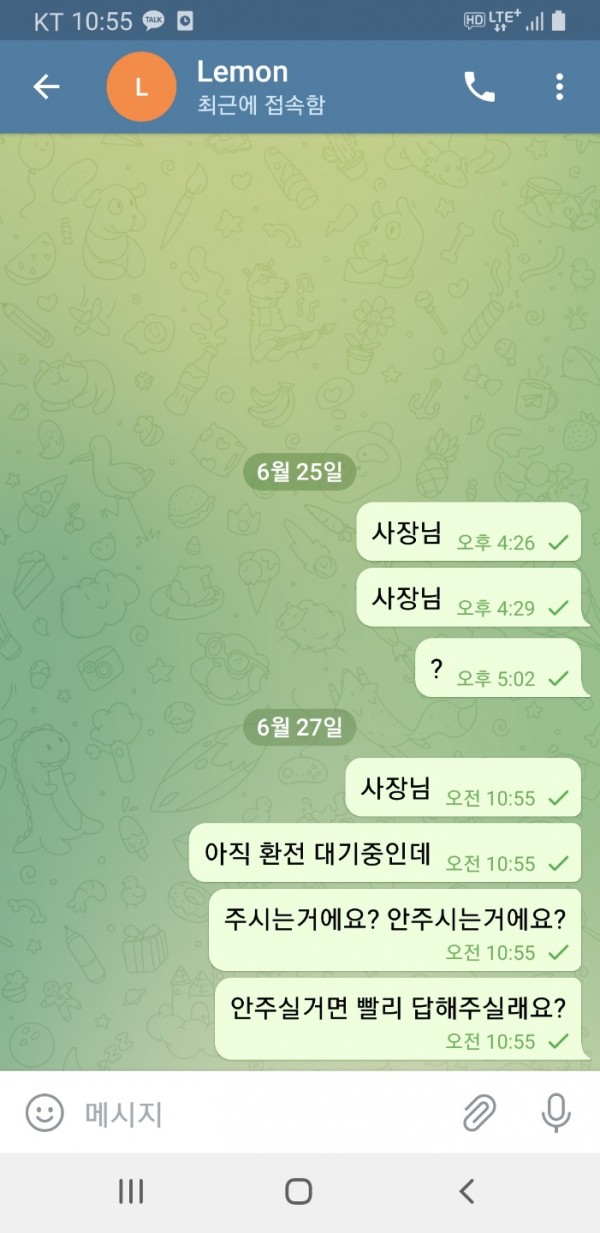The height and width of the screenshot is (1233, 600).
Task: Open the three-dot overflow menu
Action: pyautogui.click(x=559, y=87)
